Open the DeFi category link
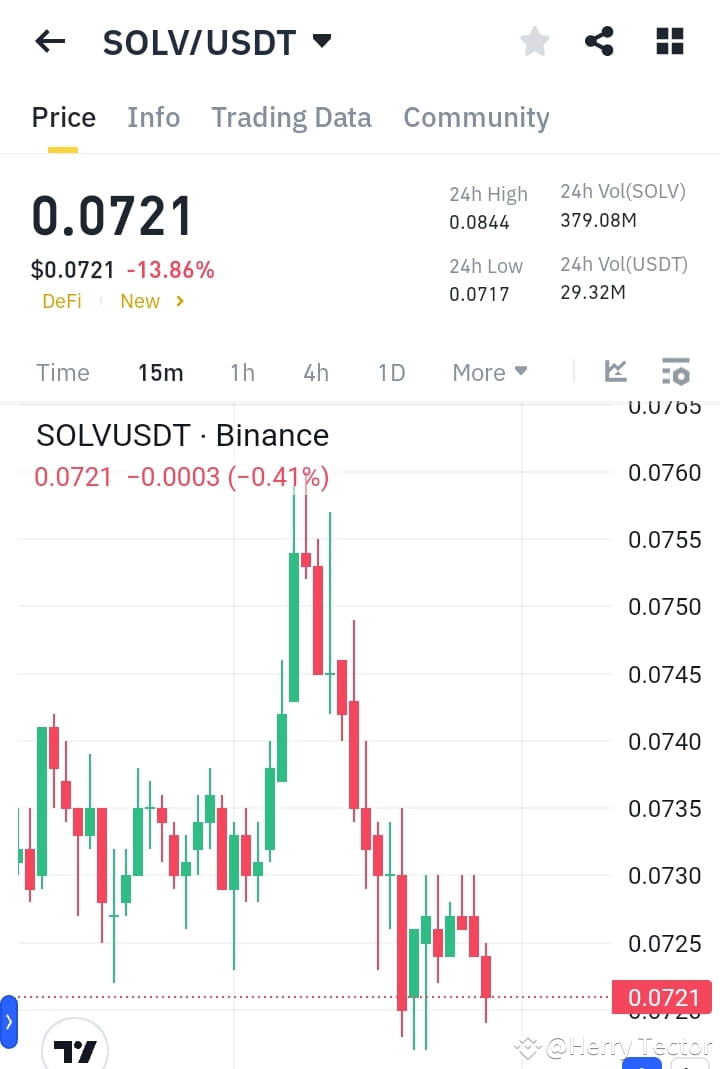The height and width of the screenshot is (1069, 720). [62, 301]
